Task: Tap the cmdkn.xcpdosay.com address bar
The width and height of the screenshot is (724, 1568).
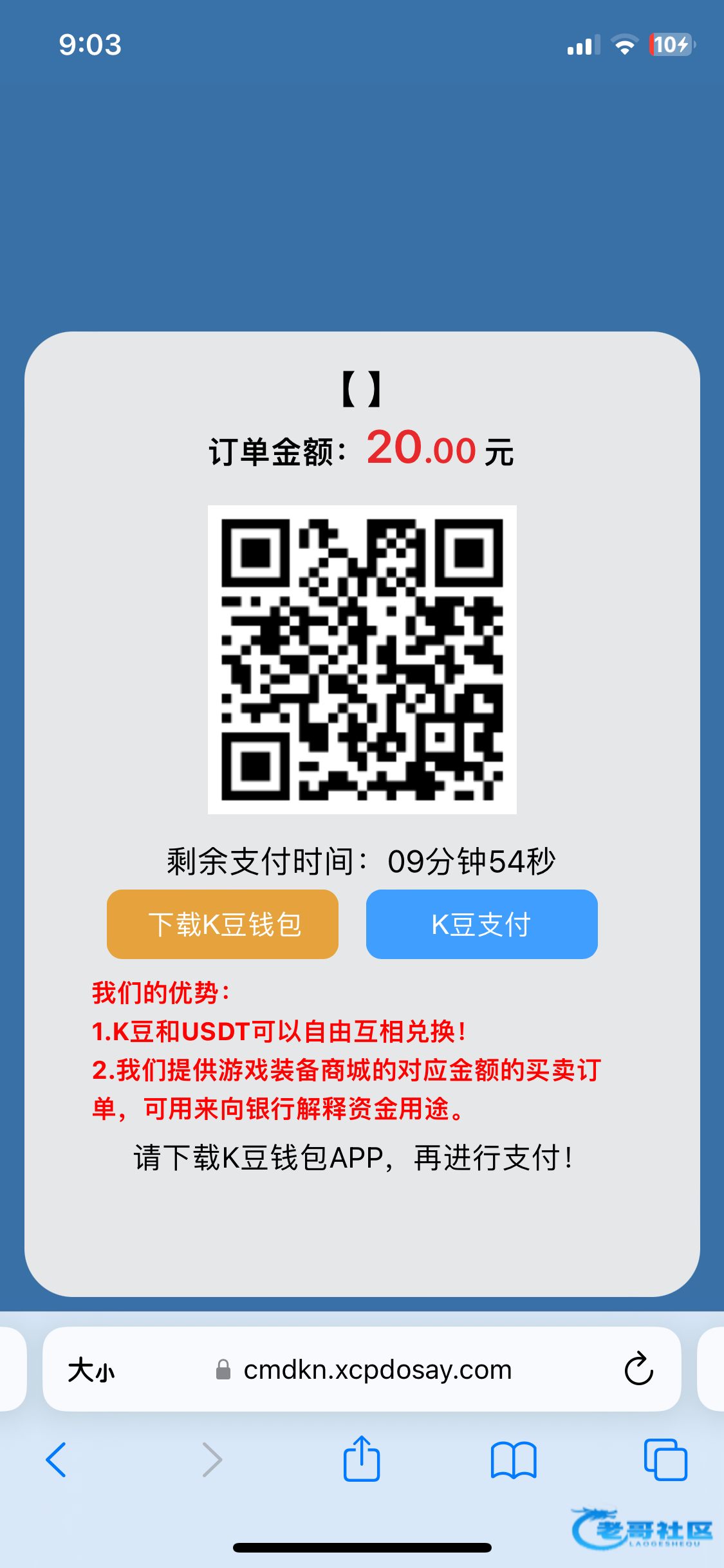Action: tap(377, 1370)
